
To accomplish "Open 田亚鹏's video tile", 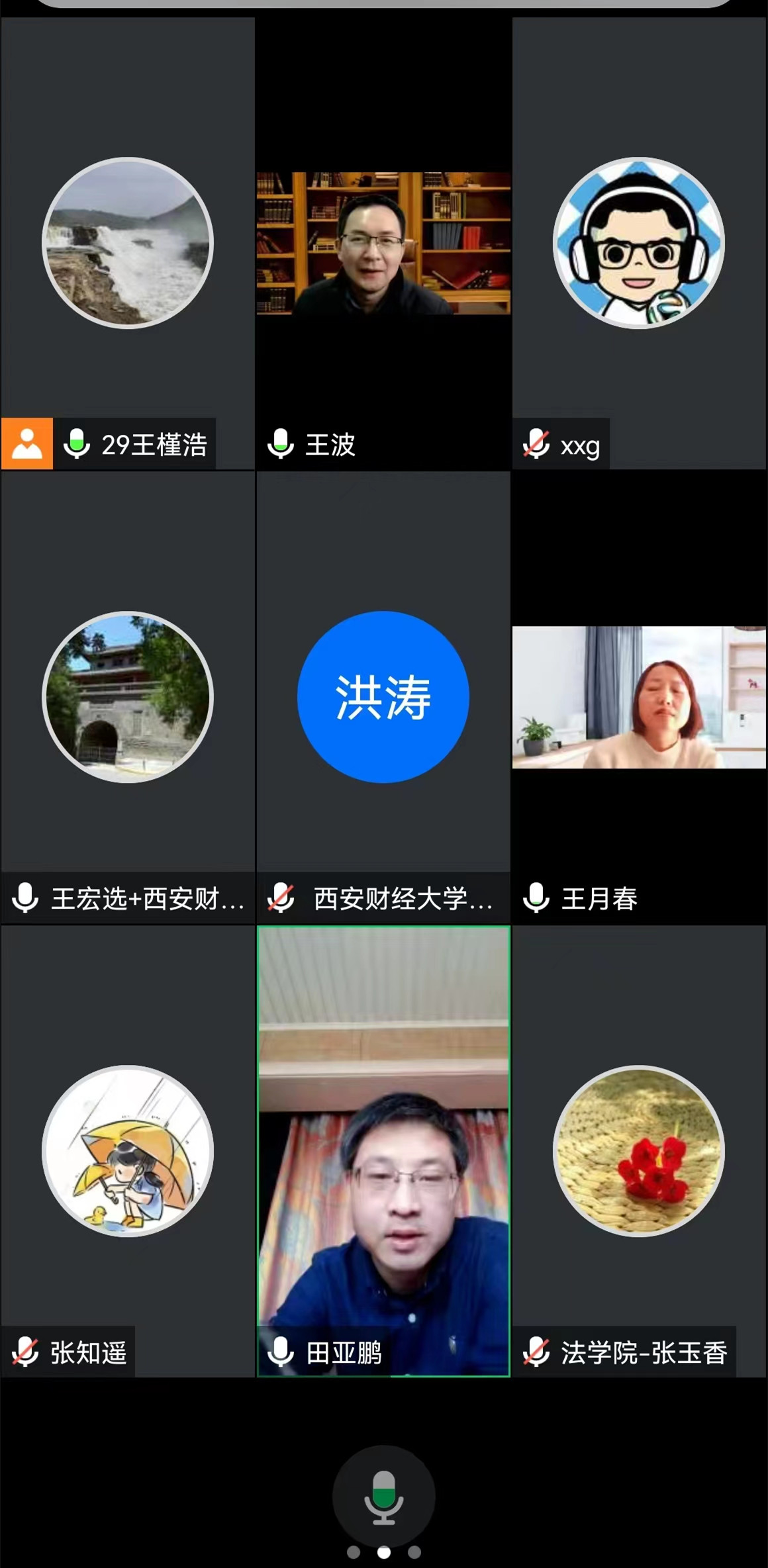I will [x=383, y=1150].
